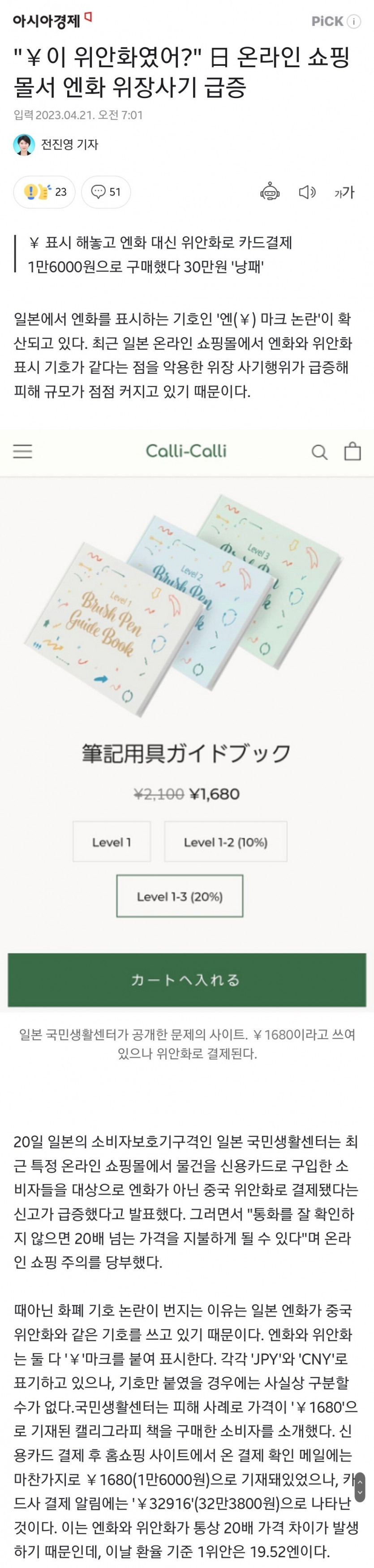Listen to the article with the speaker icon
The image size is (374, 1568).
tap(307, 193)
